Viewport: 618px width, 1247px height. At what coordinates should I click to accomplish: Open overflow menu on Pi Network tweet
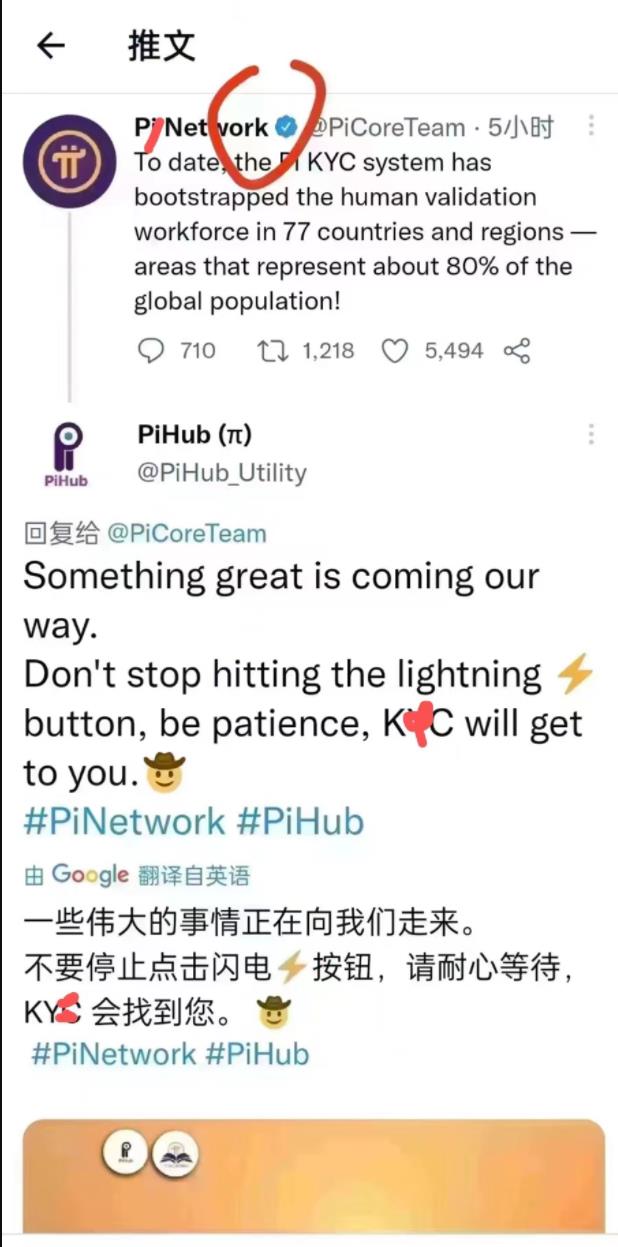tap(591, 126)
